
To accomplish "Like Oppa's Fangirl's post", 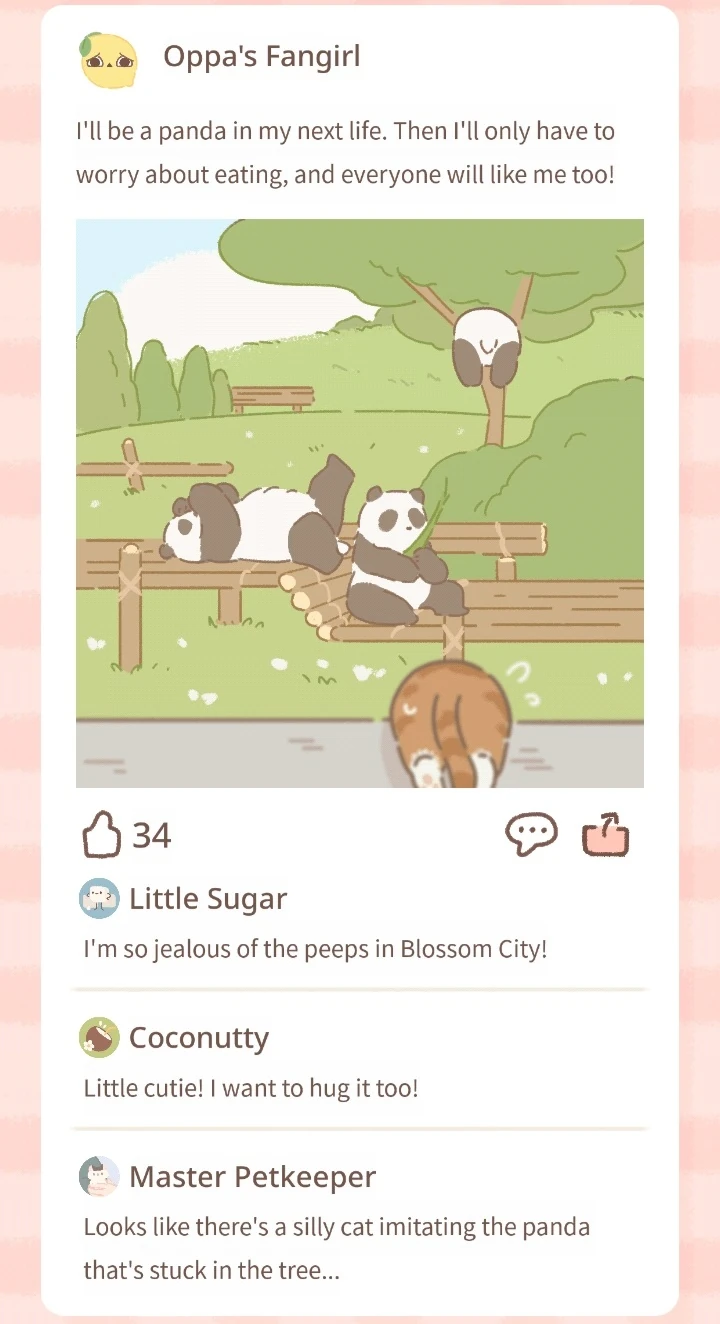I will pos(100,835).
